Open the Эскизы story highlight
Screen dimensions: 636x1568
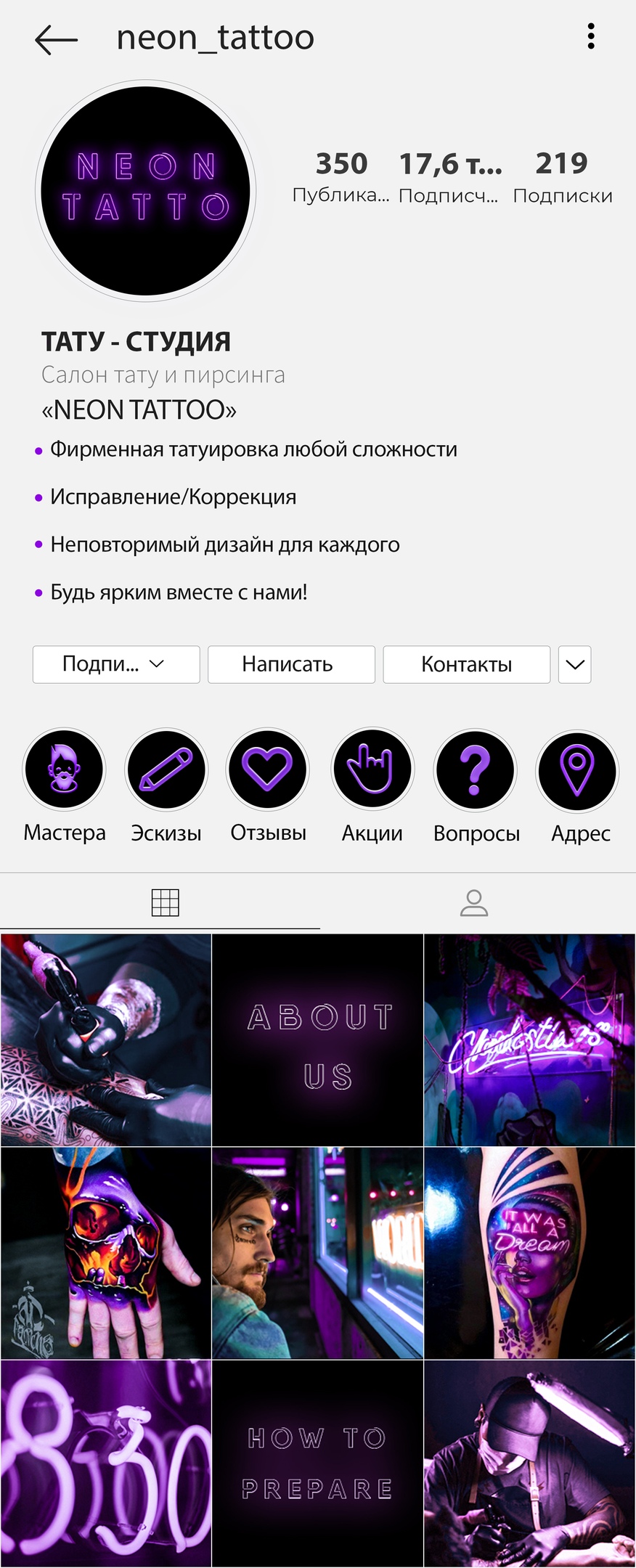click(x=166, y=769)
